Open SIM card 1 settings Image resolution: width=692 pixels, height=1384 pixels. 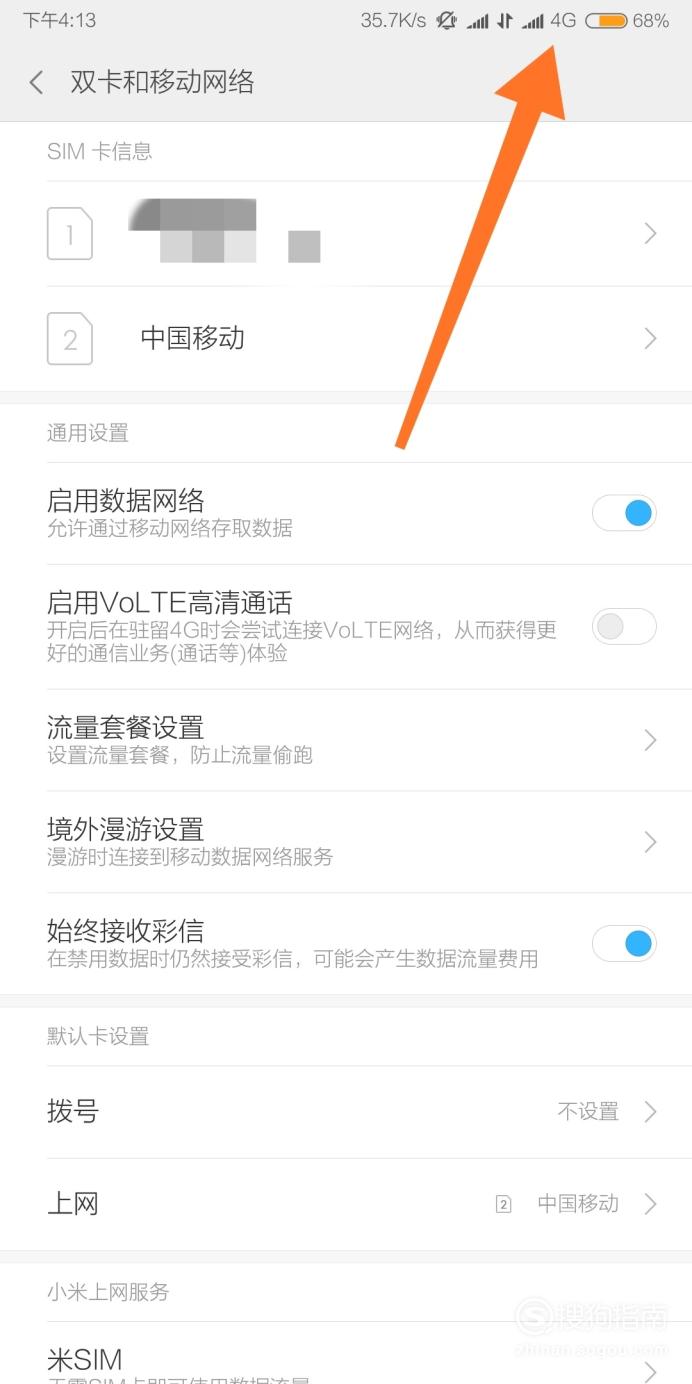click(346, 234)
